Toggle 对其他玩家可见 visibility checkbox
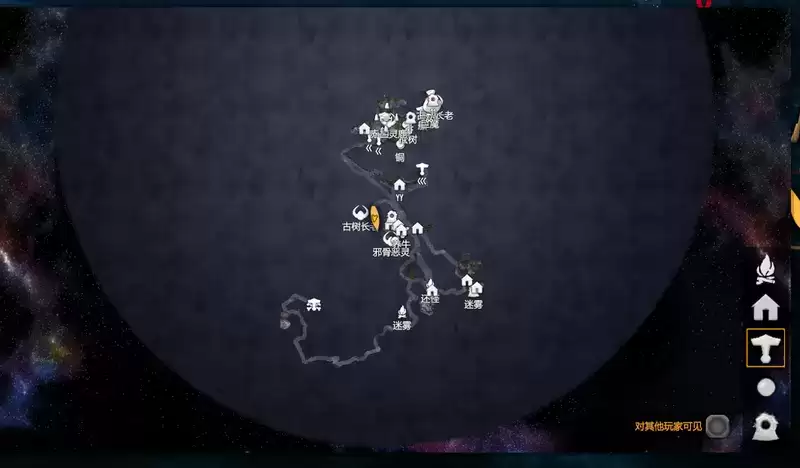 (717, 426)
